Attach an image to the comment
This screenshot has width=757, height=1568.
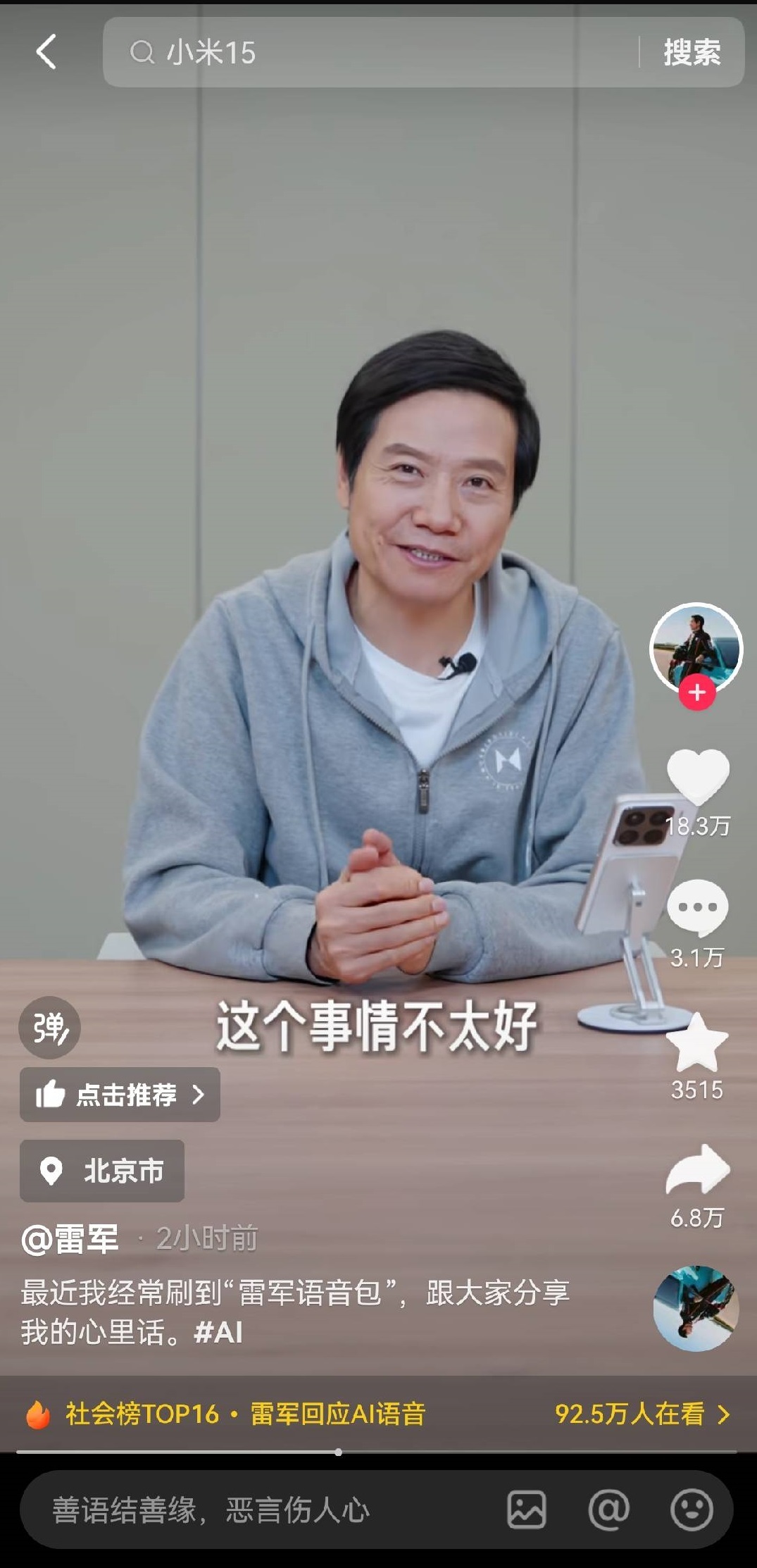tap(526, 1510)
